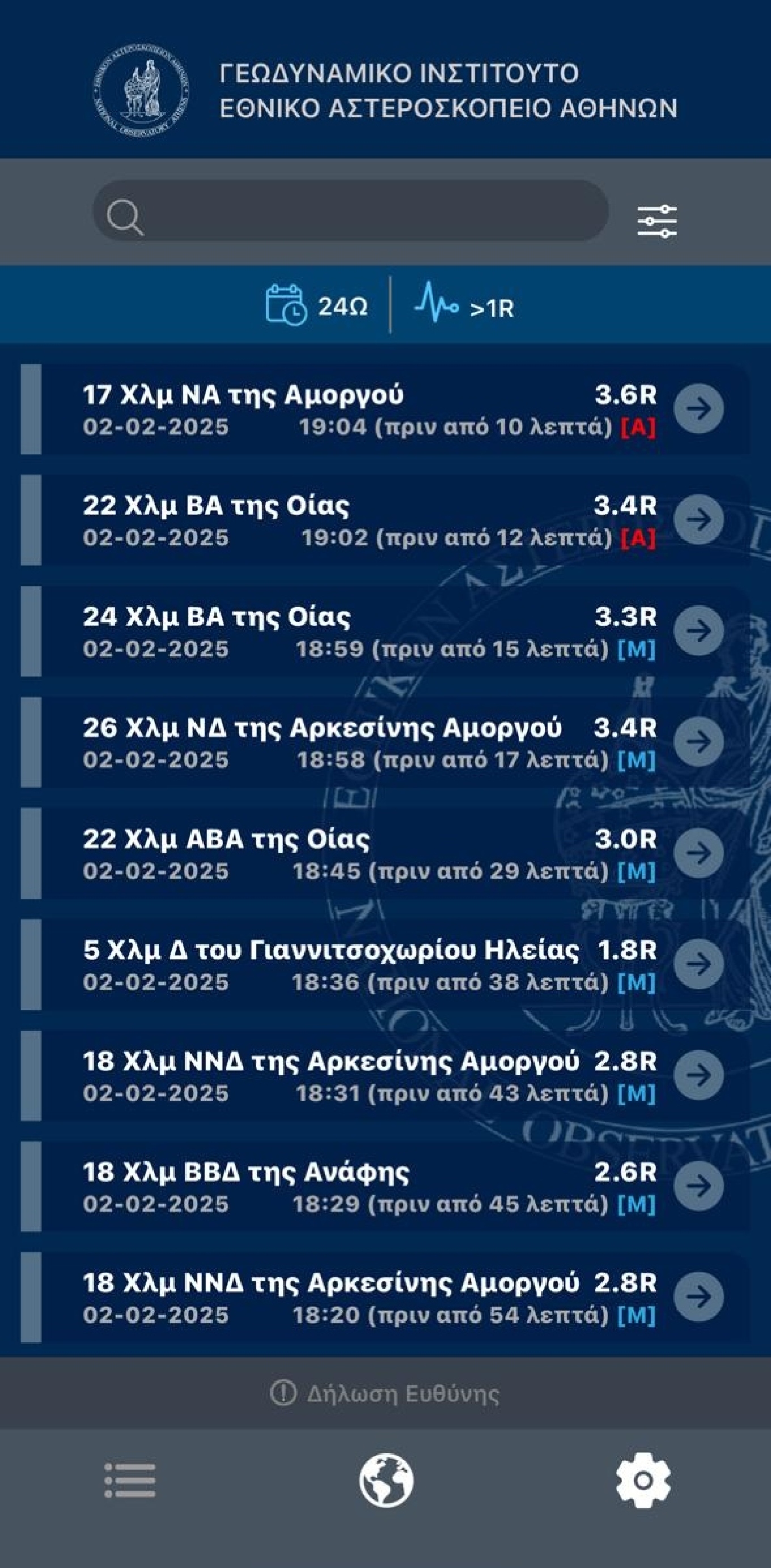The width and height of the screenshot is (771, 1568).
Task: Open the 2.8R quake at 18:31
Action: click(698, 1075)
